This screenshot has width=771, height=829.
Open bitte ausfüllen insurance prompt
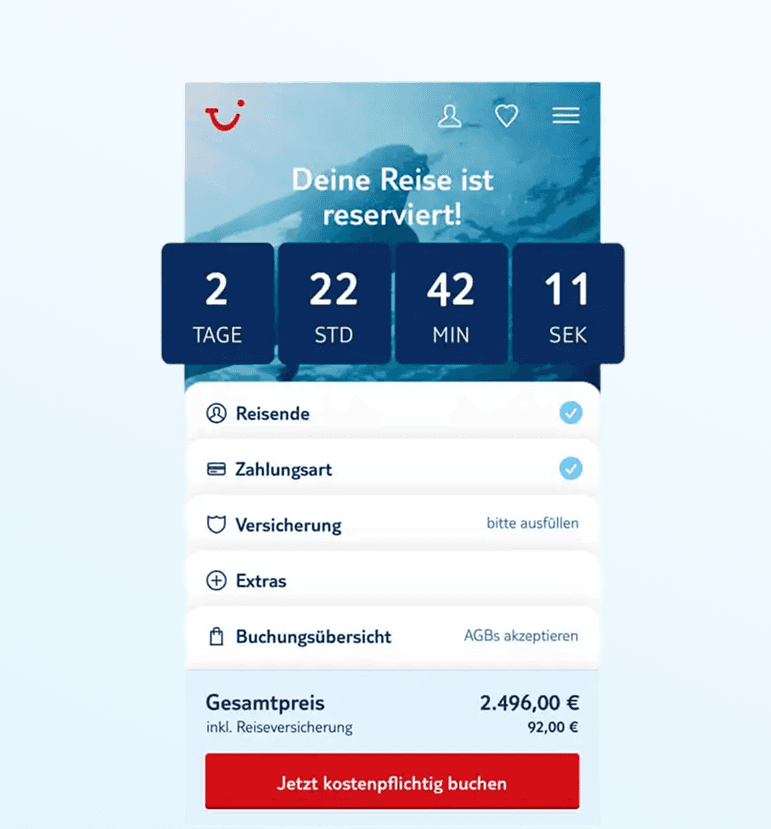tap(535, 524)
